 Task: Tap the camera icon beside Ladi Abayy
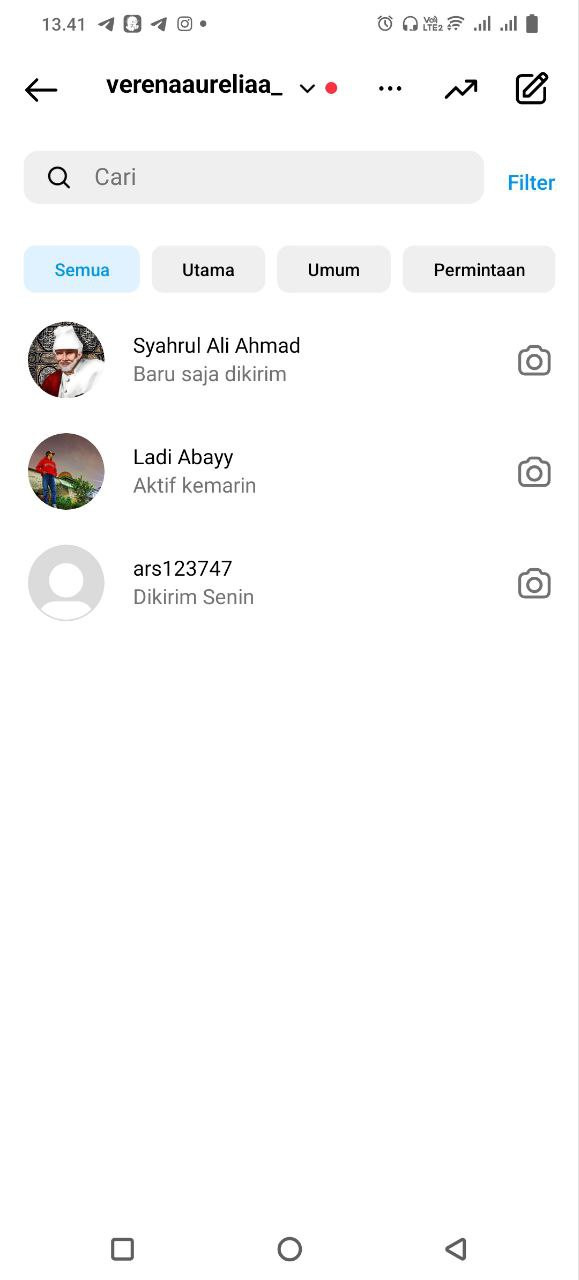[534, 472]
